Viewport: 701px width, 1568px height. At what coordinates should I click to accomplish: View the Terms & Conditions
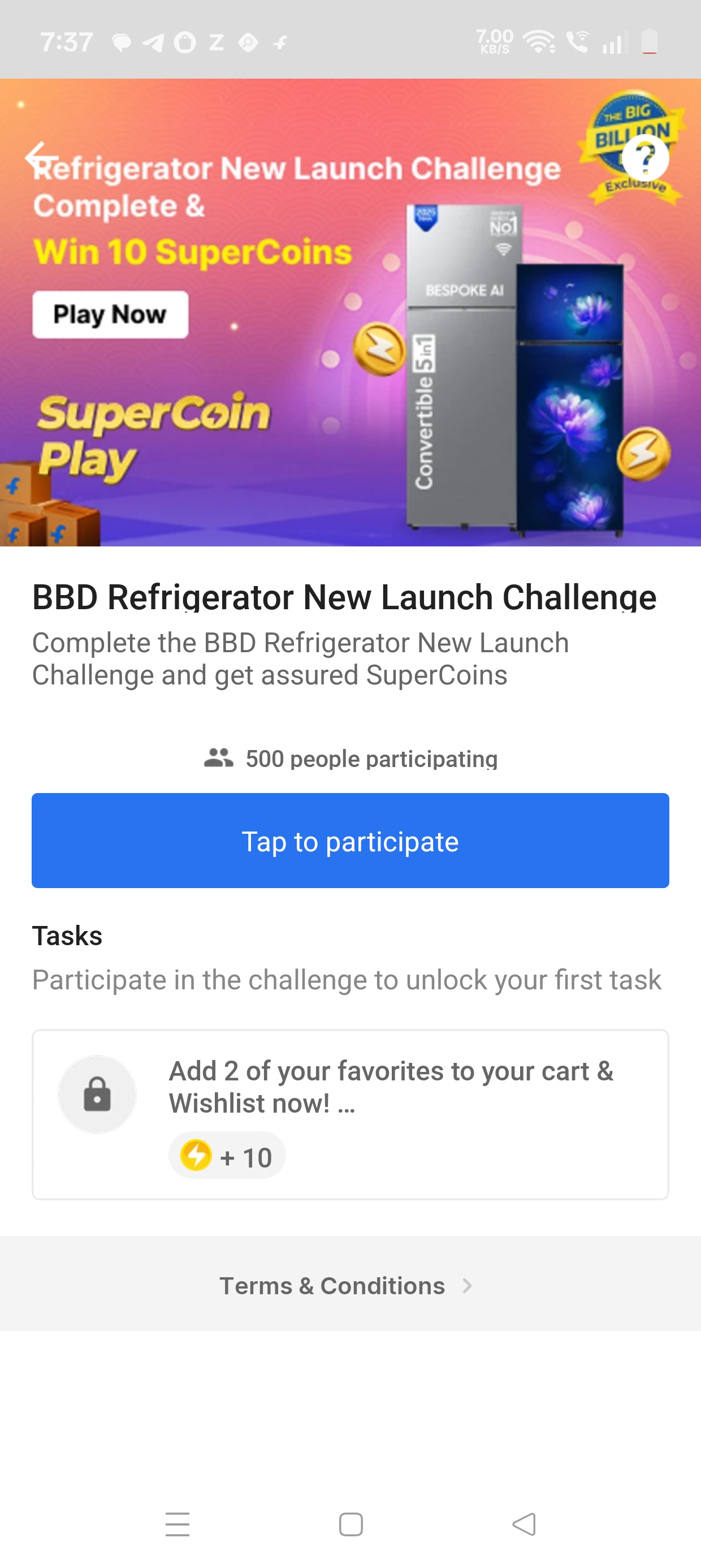(x=345, y=1286)
